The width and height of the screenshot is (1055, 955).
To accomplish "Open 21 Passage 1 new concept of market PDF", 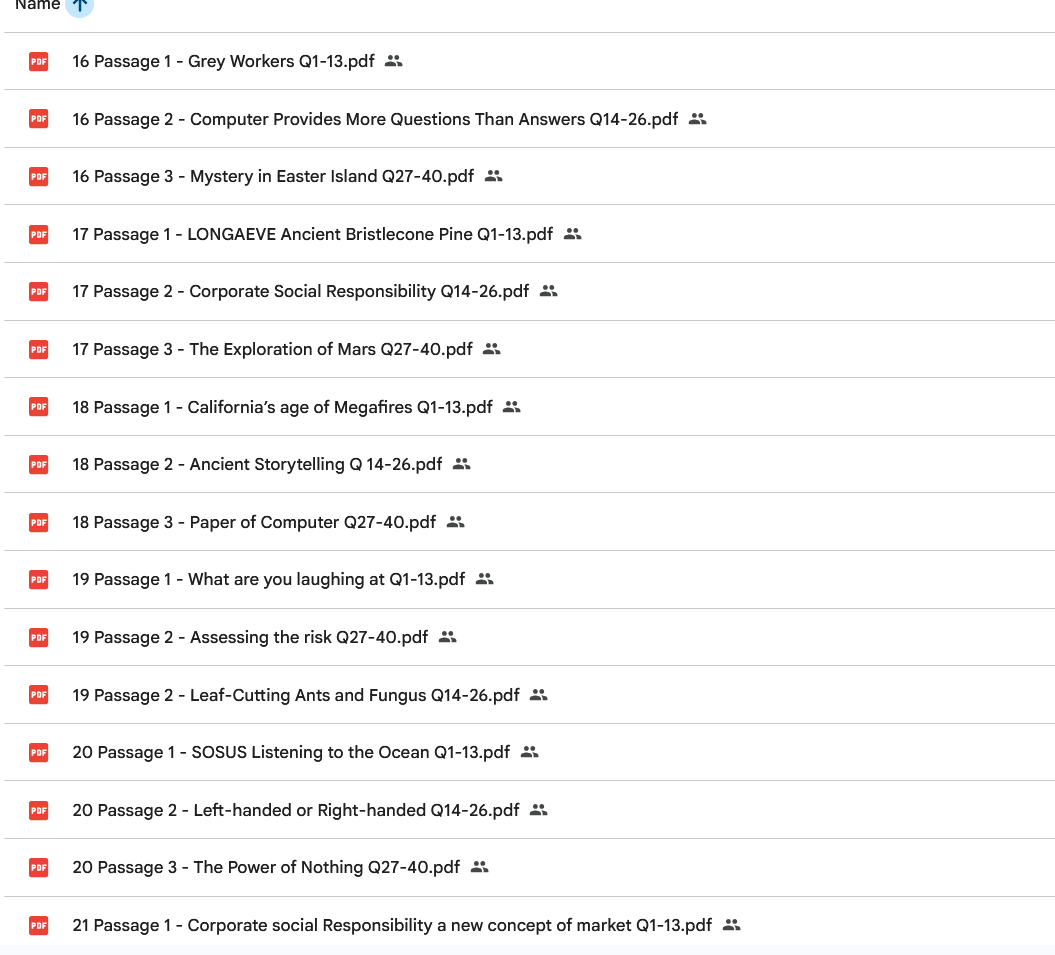I will coord(392,926).
